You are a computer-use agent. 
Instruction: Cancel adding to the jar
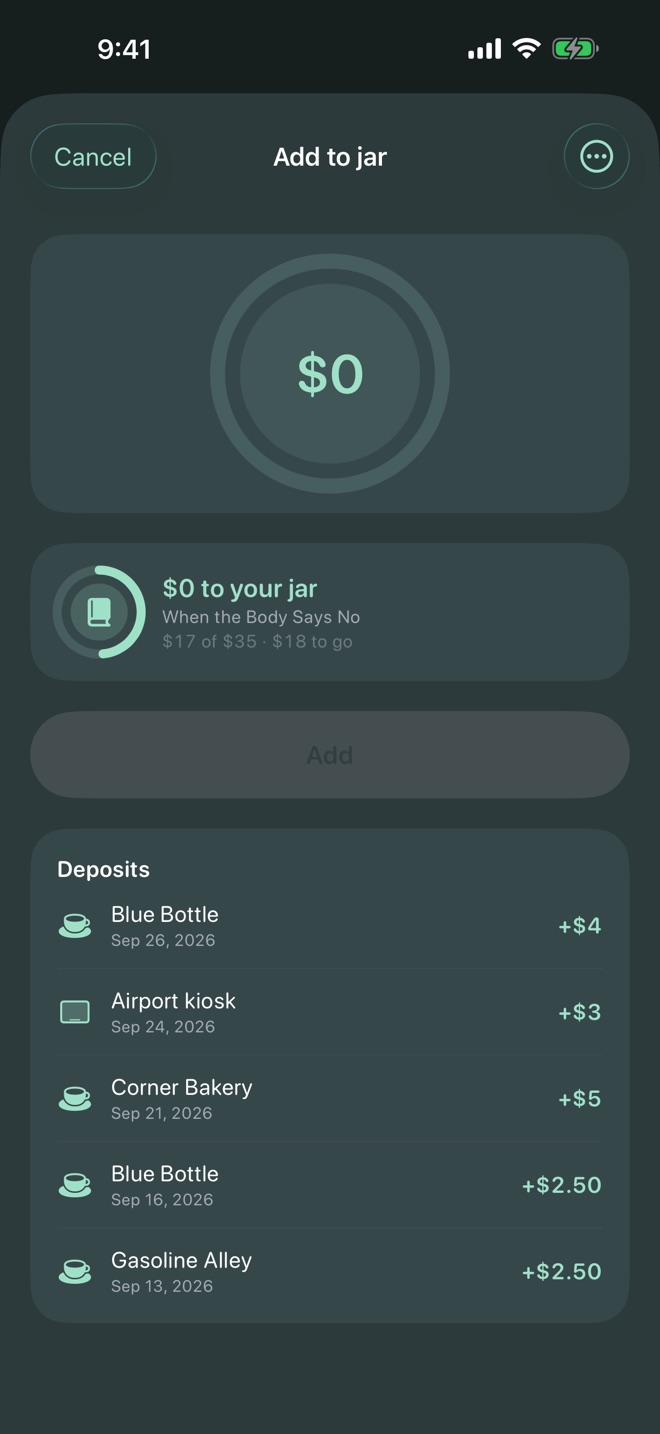pos(93,157)
